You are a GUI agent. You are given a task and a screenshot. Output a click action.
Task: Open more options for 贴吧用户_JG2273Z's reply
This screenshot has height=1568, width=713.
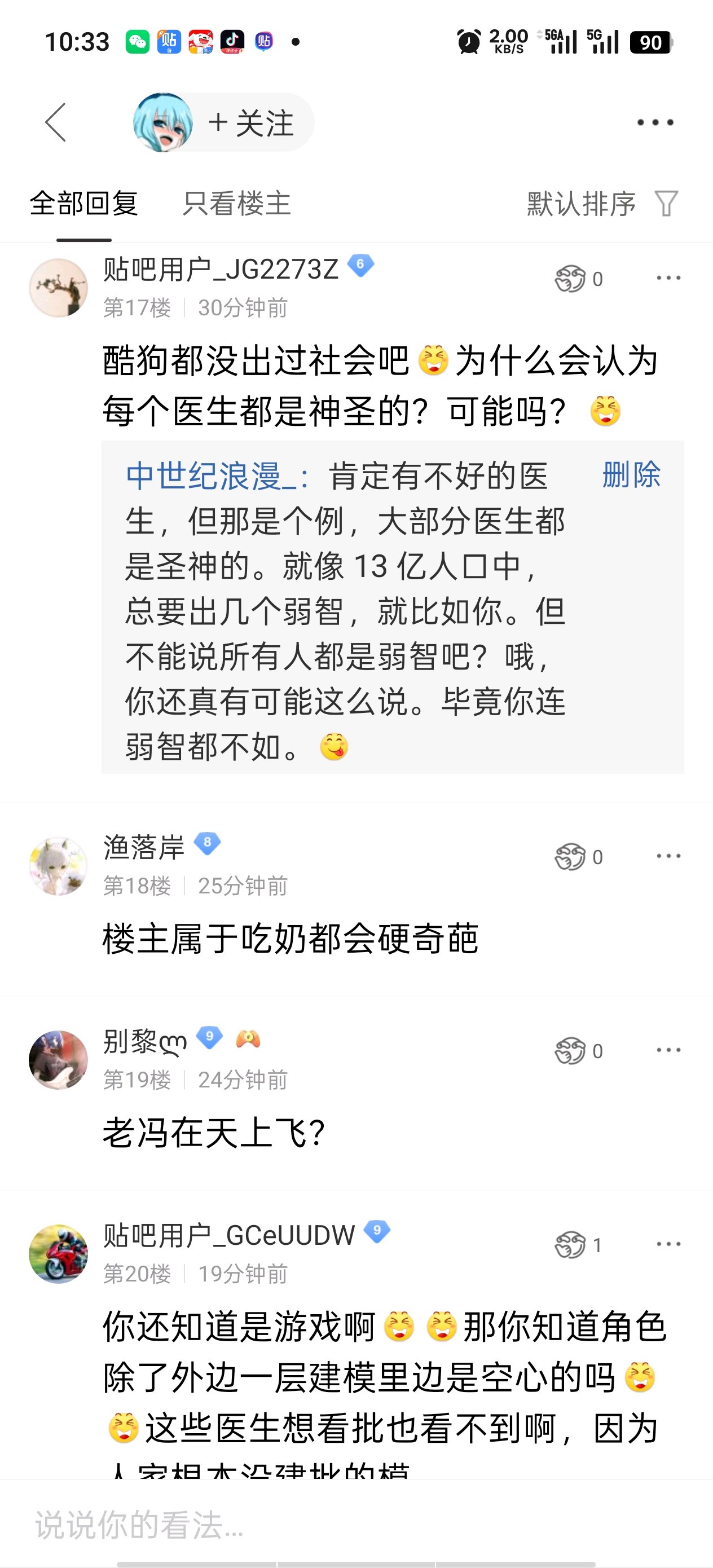pos(668,278)
